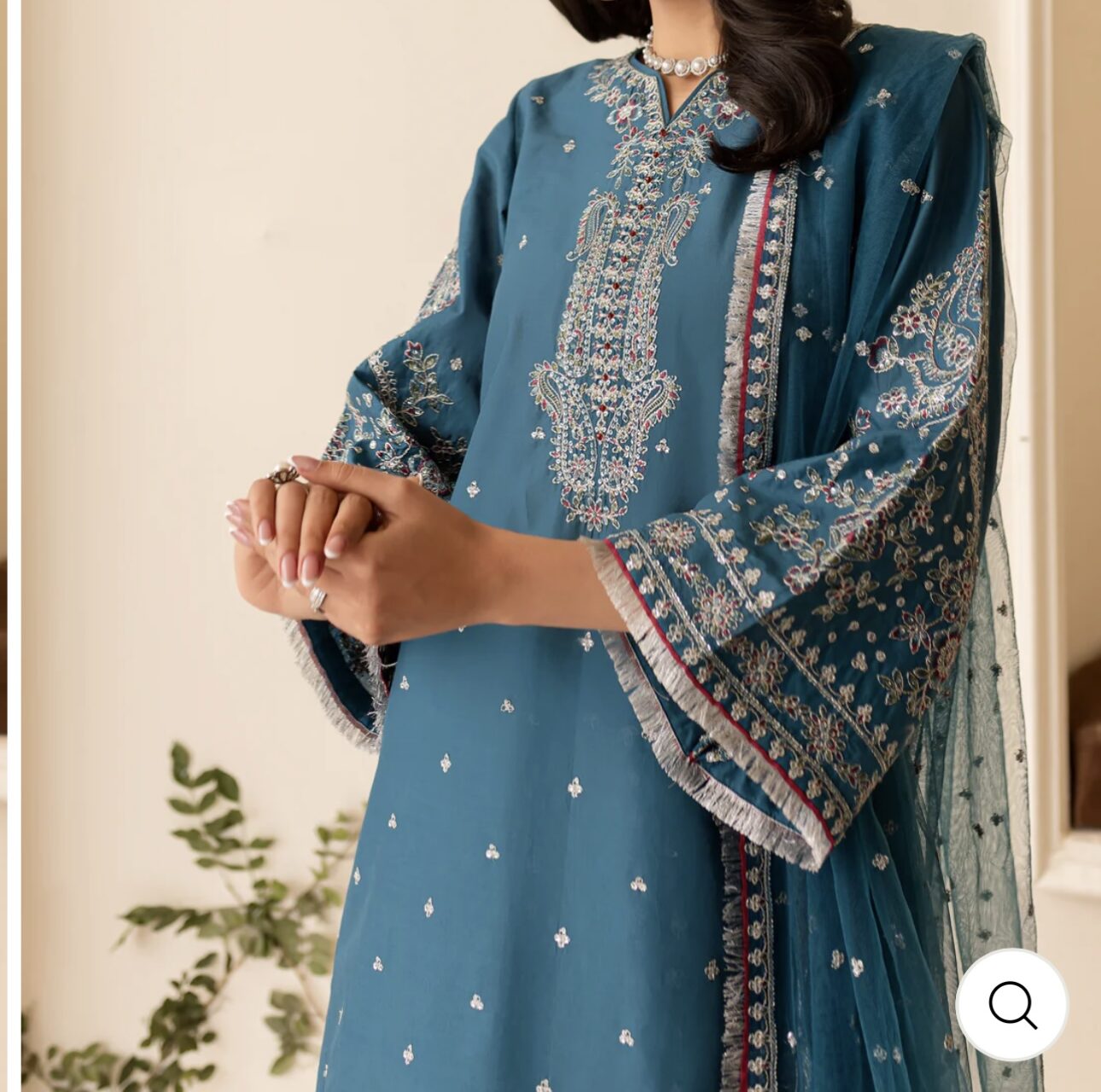Tap the magnifier zoom button
The width and height of the screenshot is (1101, 1092).
(x=1011, y=1005)
